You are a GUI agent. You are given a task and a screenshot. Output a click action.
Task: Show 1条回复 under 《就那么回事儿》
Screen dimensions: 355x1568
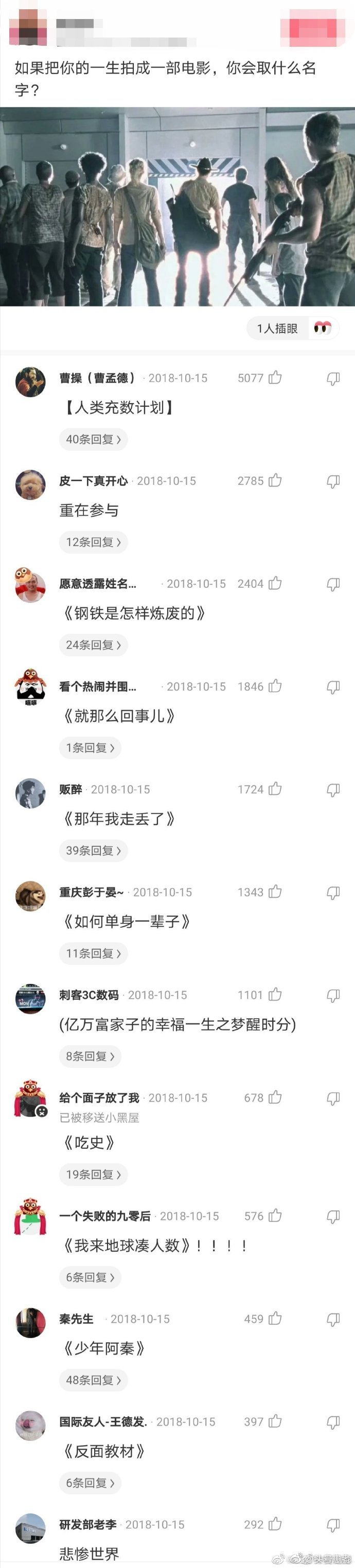pos(90,748)
